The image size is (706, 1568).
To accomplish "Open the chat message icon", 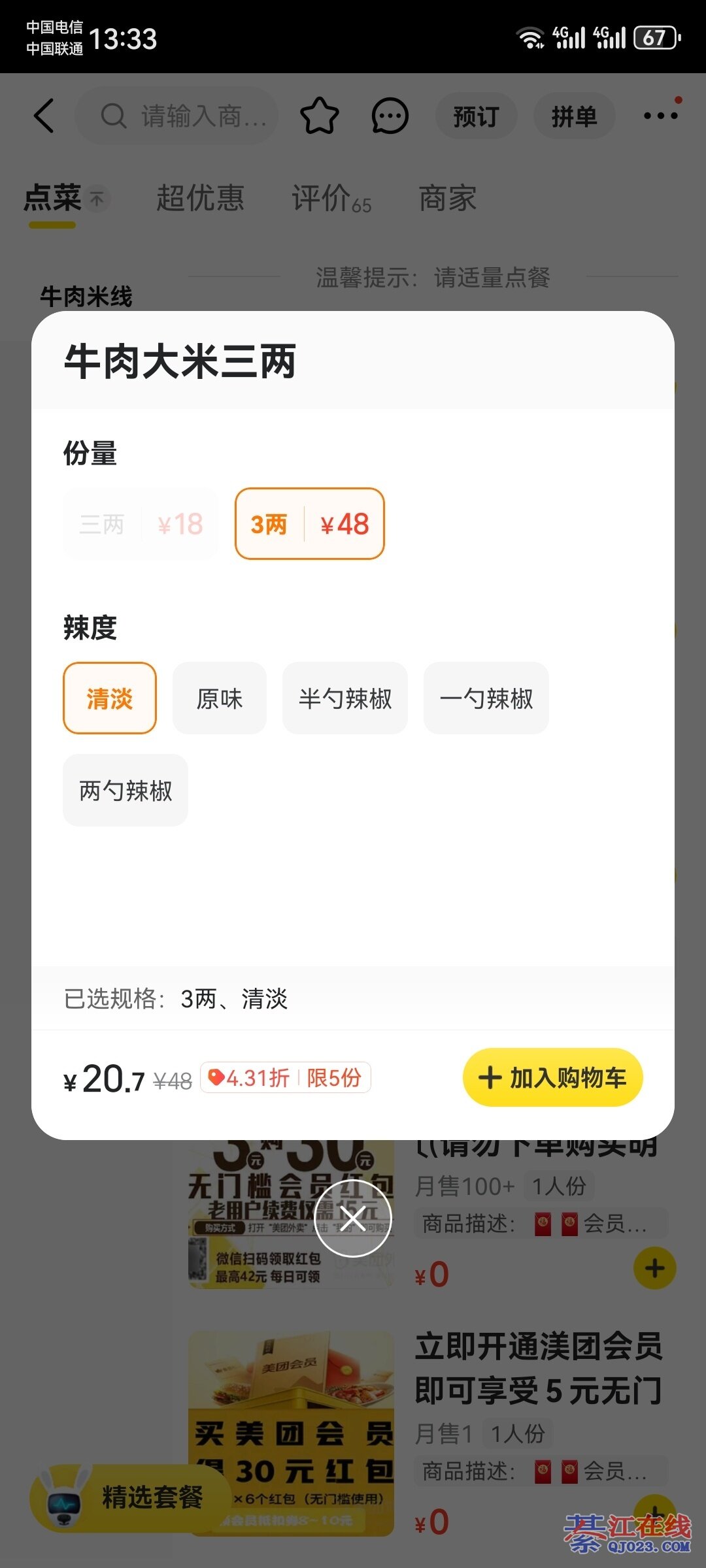I will click(390, 116).
